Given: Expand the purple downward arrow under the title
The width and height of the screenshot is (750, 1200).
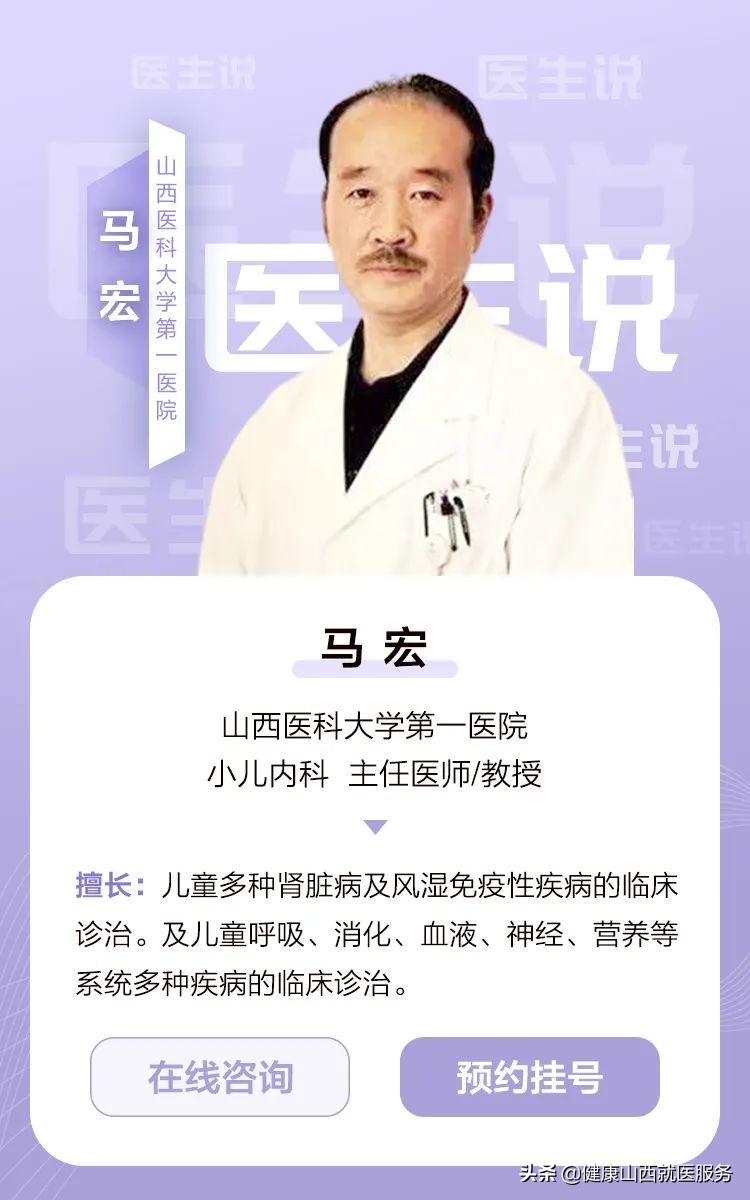Looking at the screenshot, I should (375, 828).
